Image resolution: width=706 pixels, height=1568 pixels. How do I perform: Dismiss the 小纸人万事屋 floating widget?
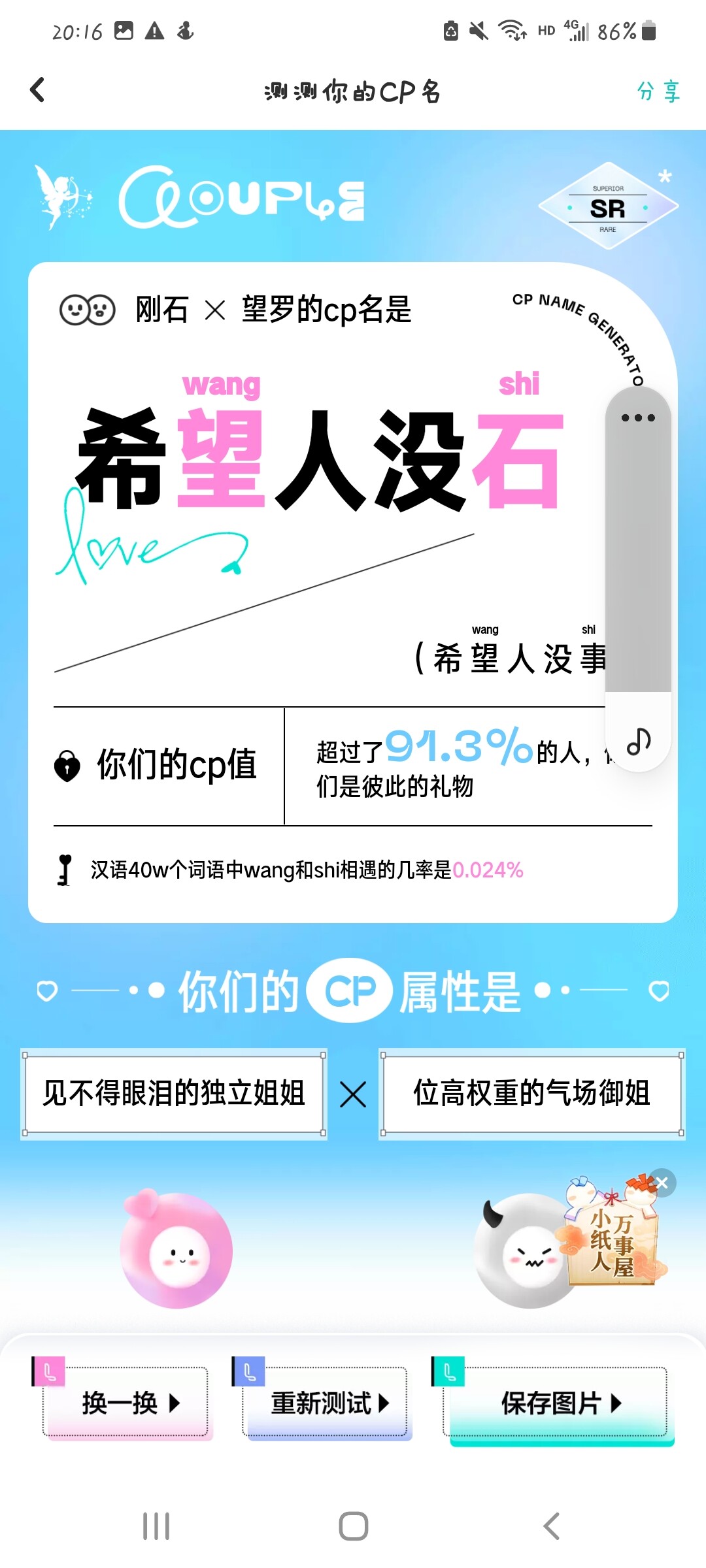point(662,1183)
